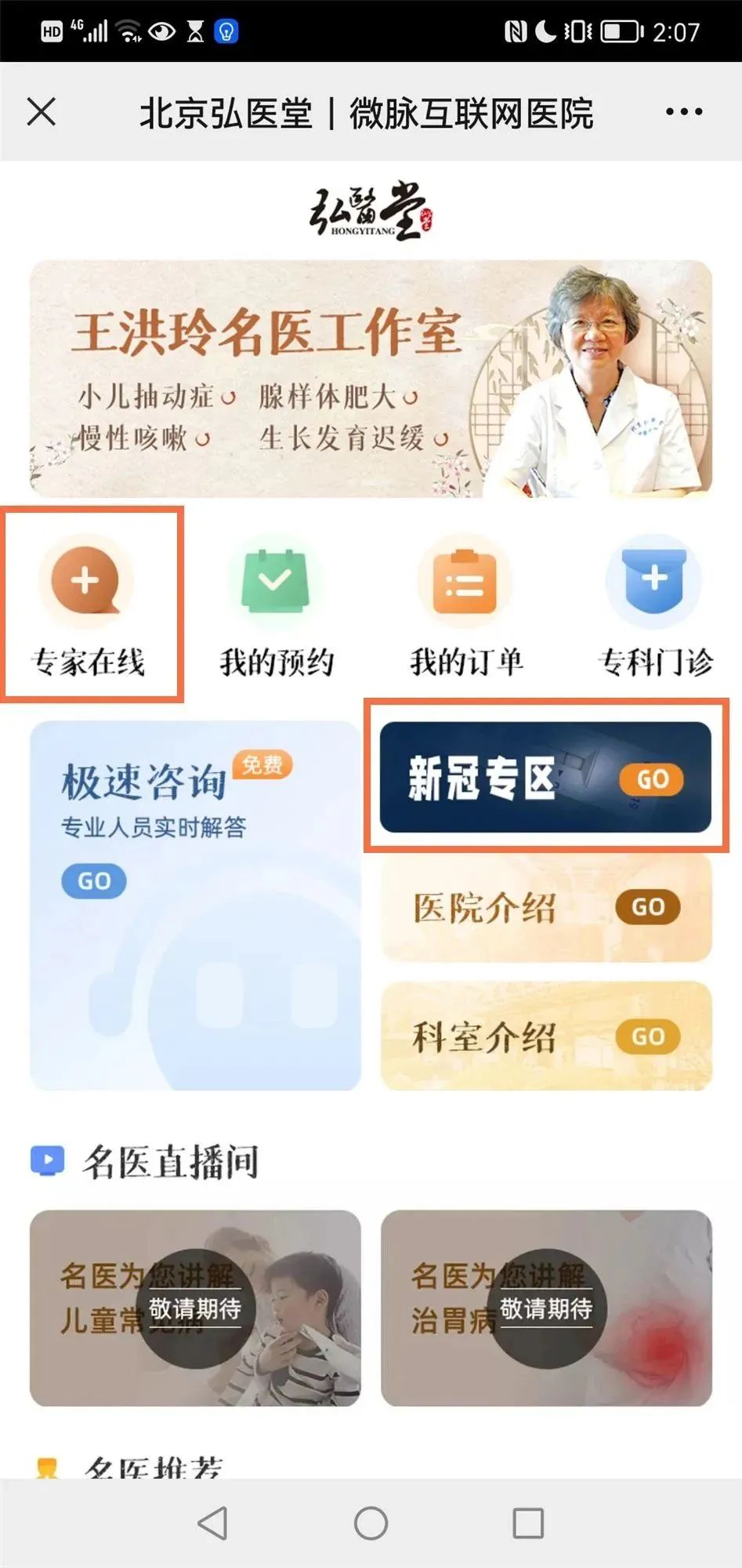Open the 王洪玲名医工作室 banner

[371, 379]
